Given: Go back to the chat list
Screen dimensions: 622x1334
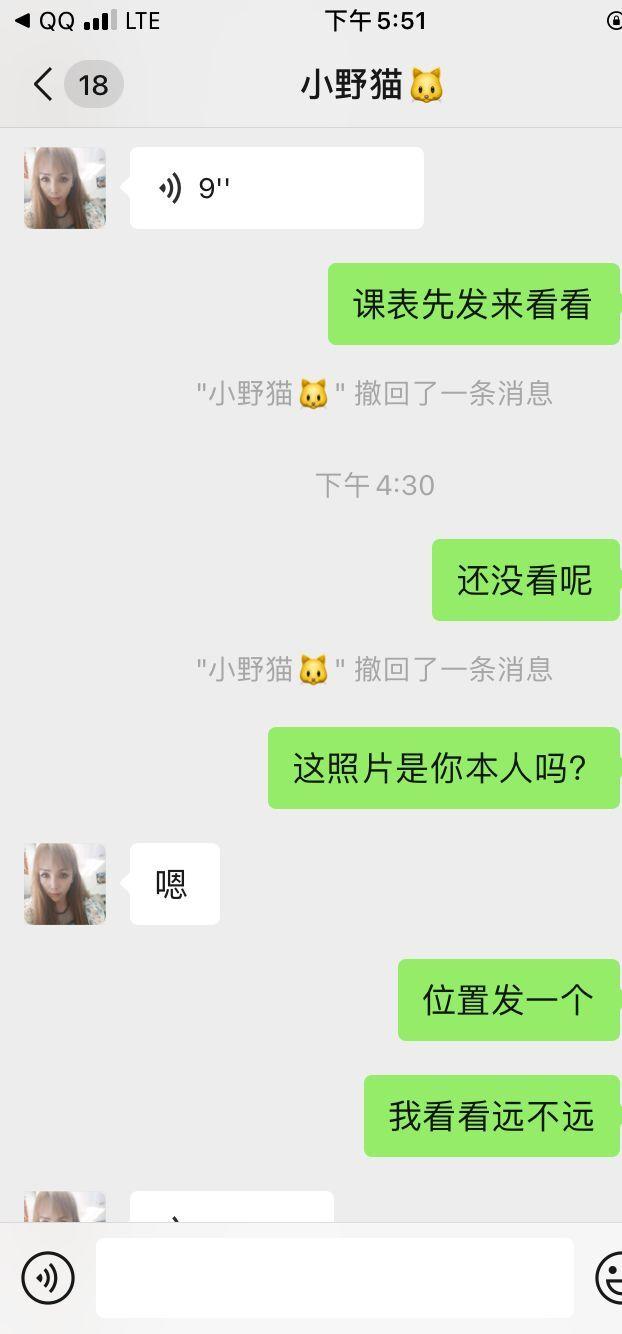Looking at the screenshot, I should (x=43, y=85).
